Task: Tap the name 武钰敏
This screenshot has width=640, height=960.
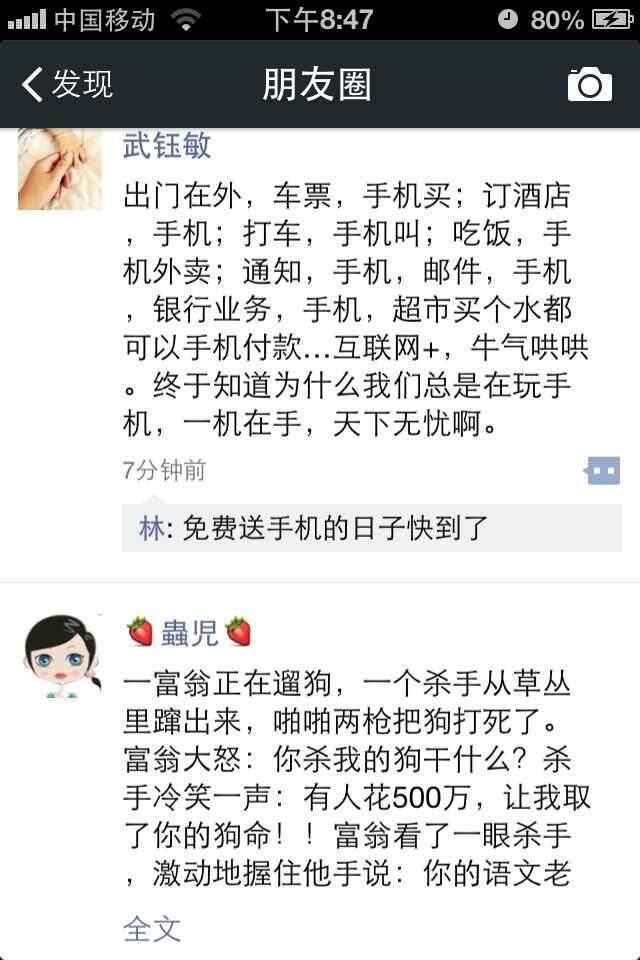Action: pos(167,146)
